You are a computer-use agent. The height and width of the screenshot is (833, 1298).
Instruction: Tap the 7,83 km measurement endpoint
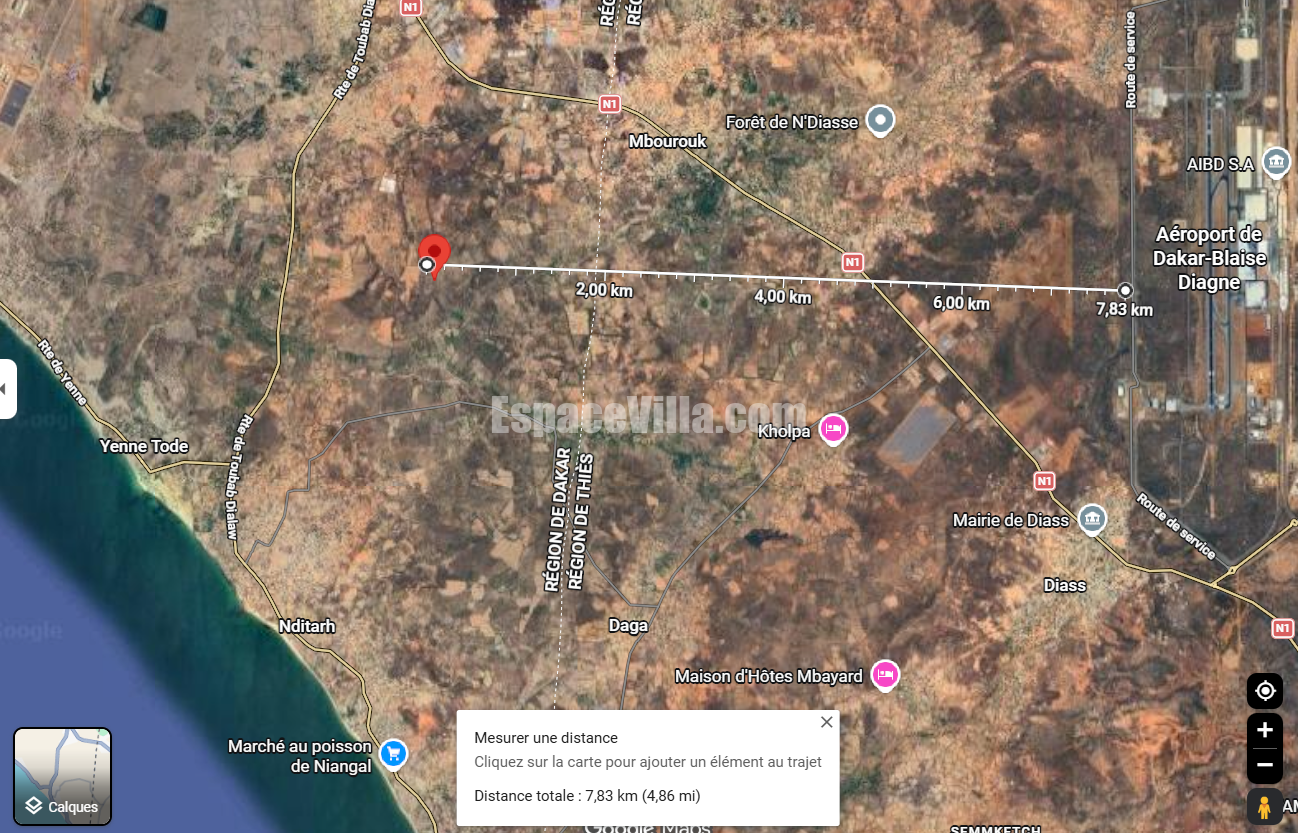click(1125, 290)
